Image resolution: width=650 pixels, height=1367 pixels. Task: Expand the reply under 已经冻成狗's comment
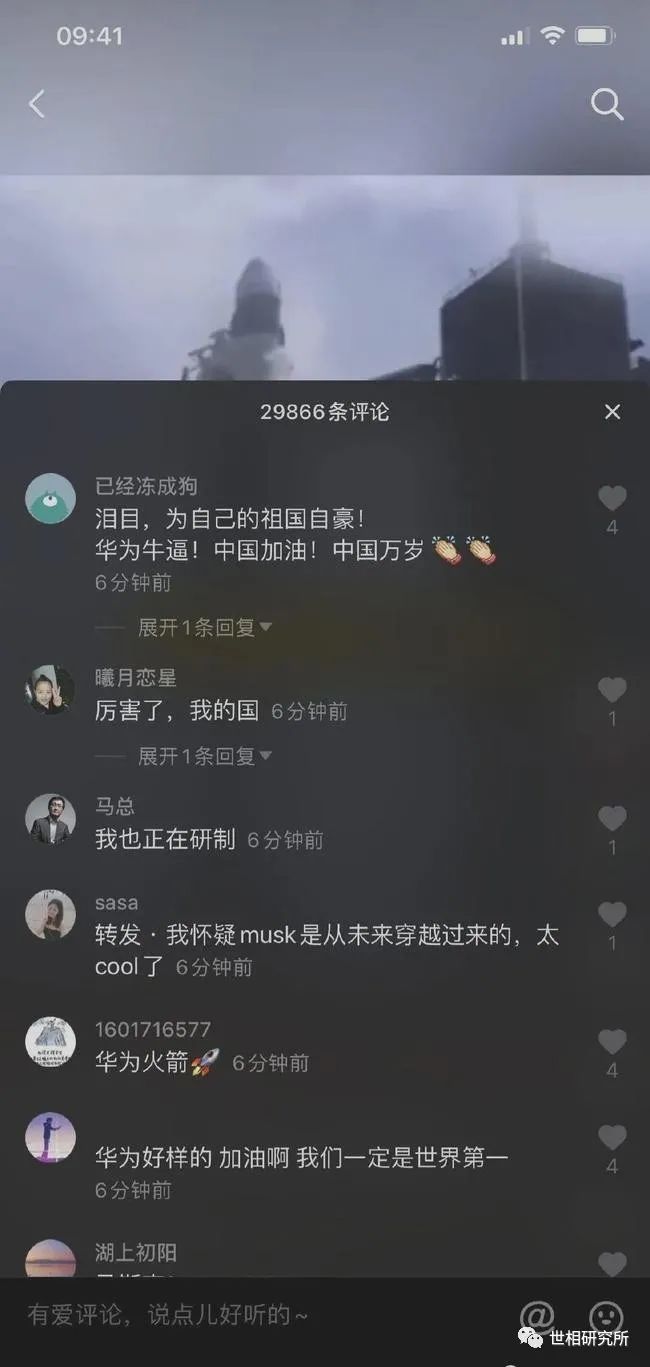point(204,627)
